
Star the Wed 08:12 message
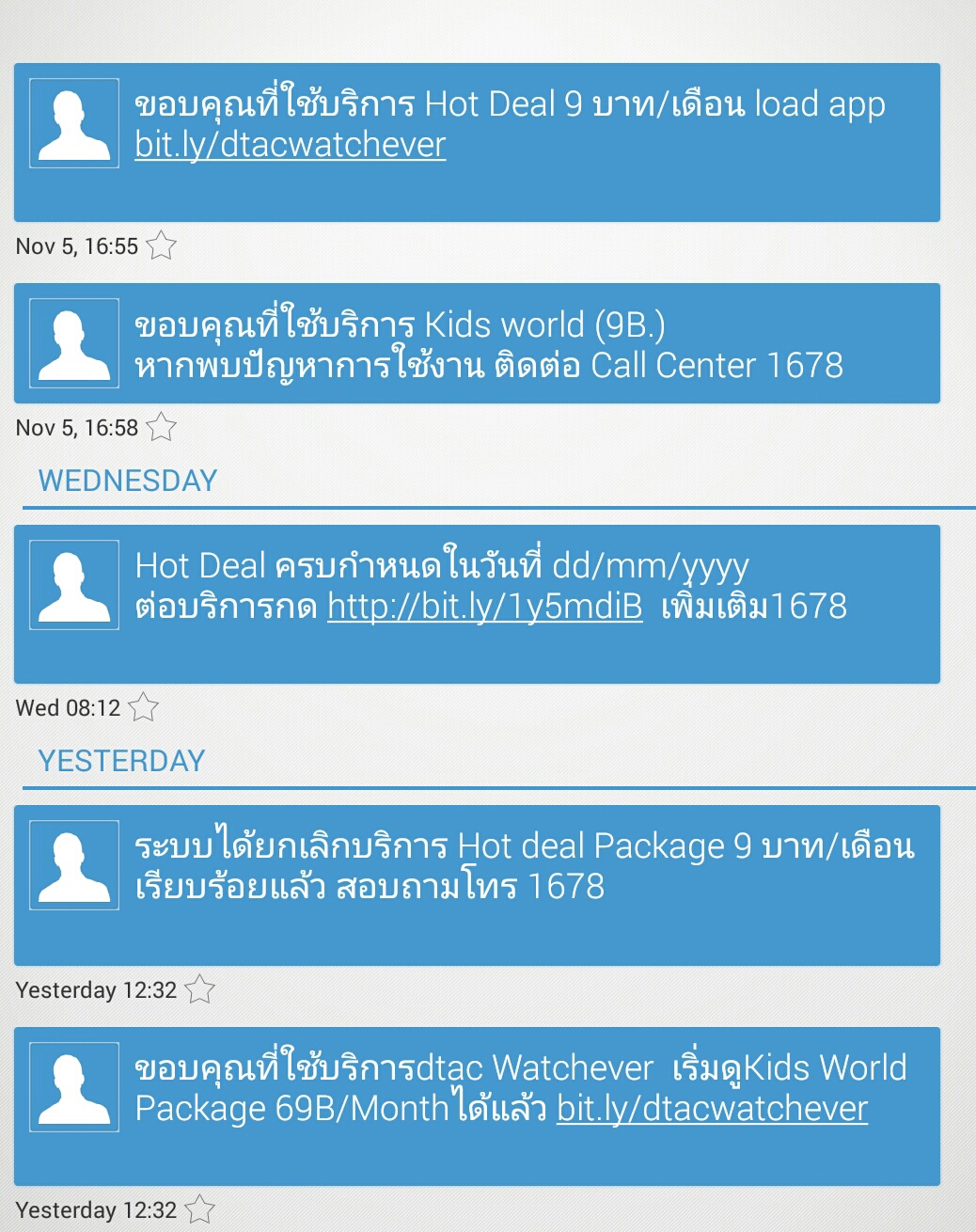[144, 707]
